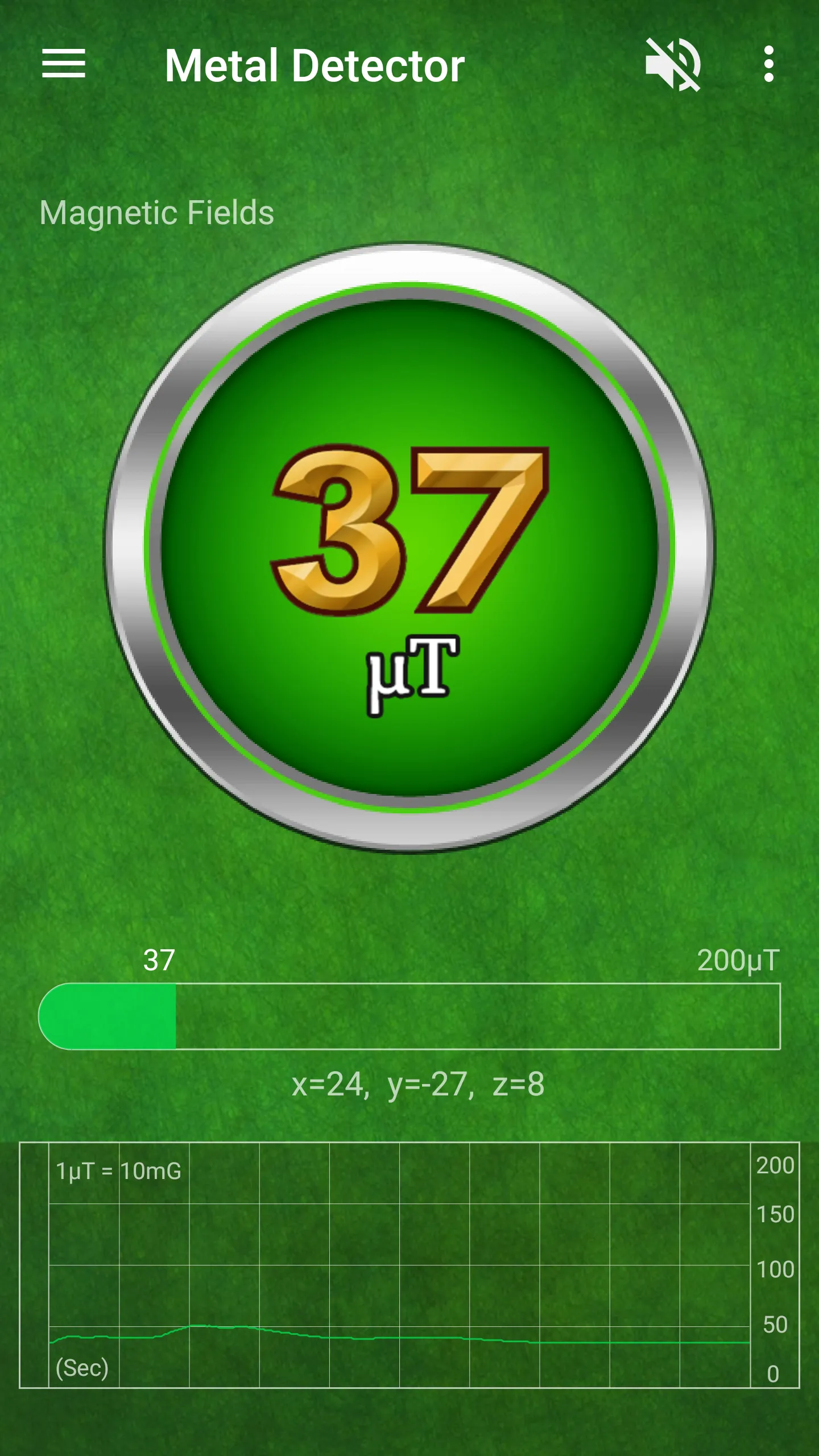Toggle the muted sound icon
Screen dimensions: 819x1456
coord(673,64)
